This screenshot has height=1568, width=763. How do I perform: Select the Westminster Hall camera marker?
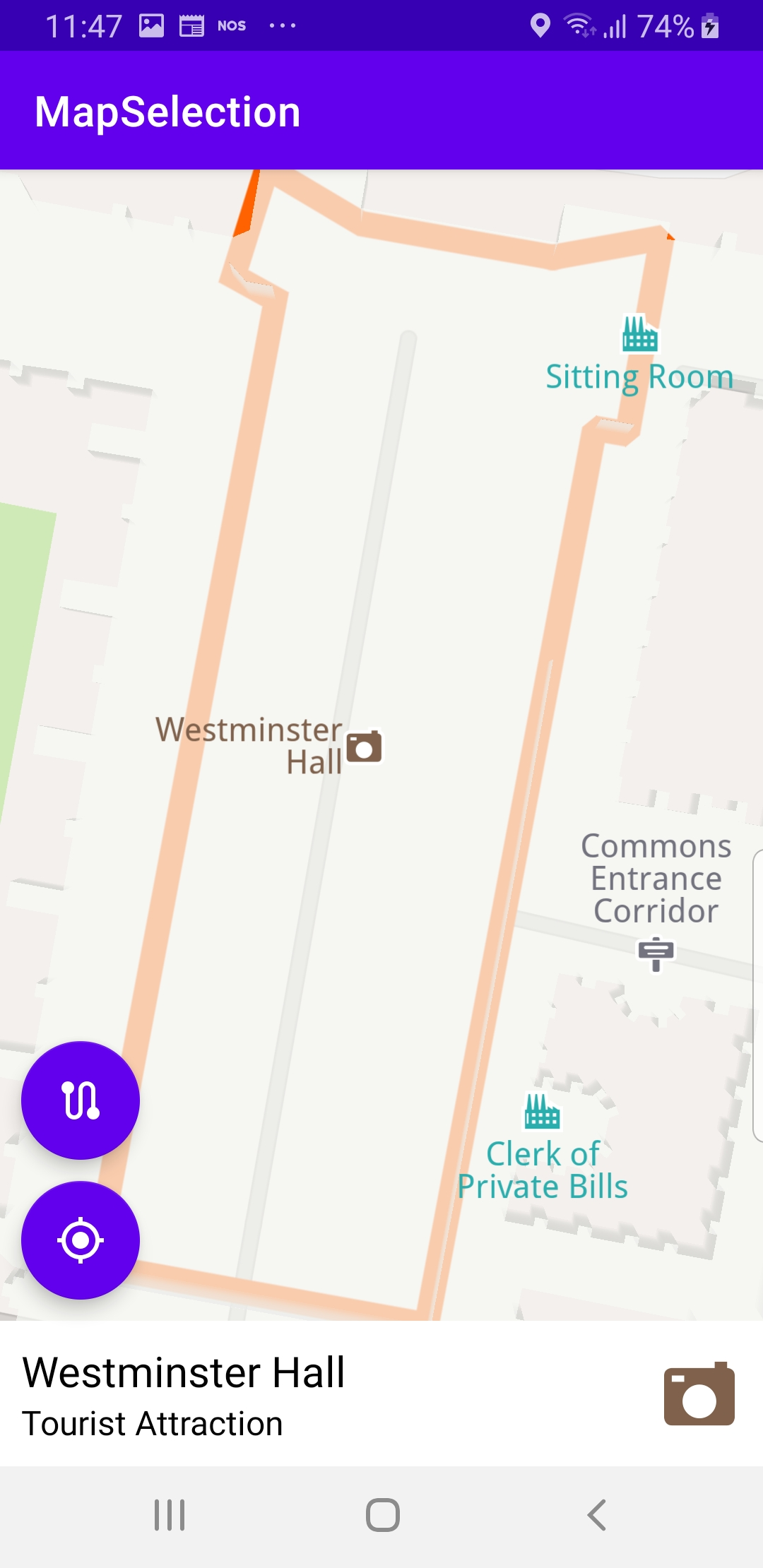click(364, 747)
